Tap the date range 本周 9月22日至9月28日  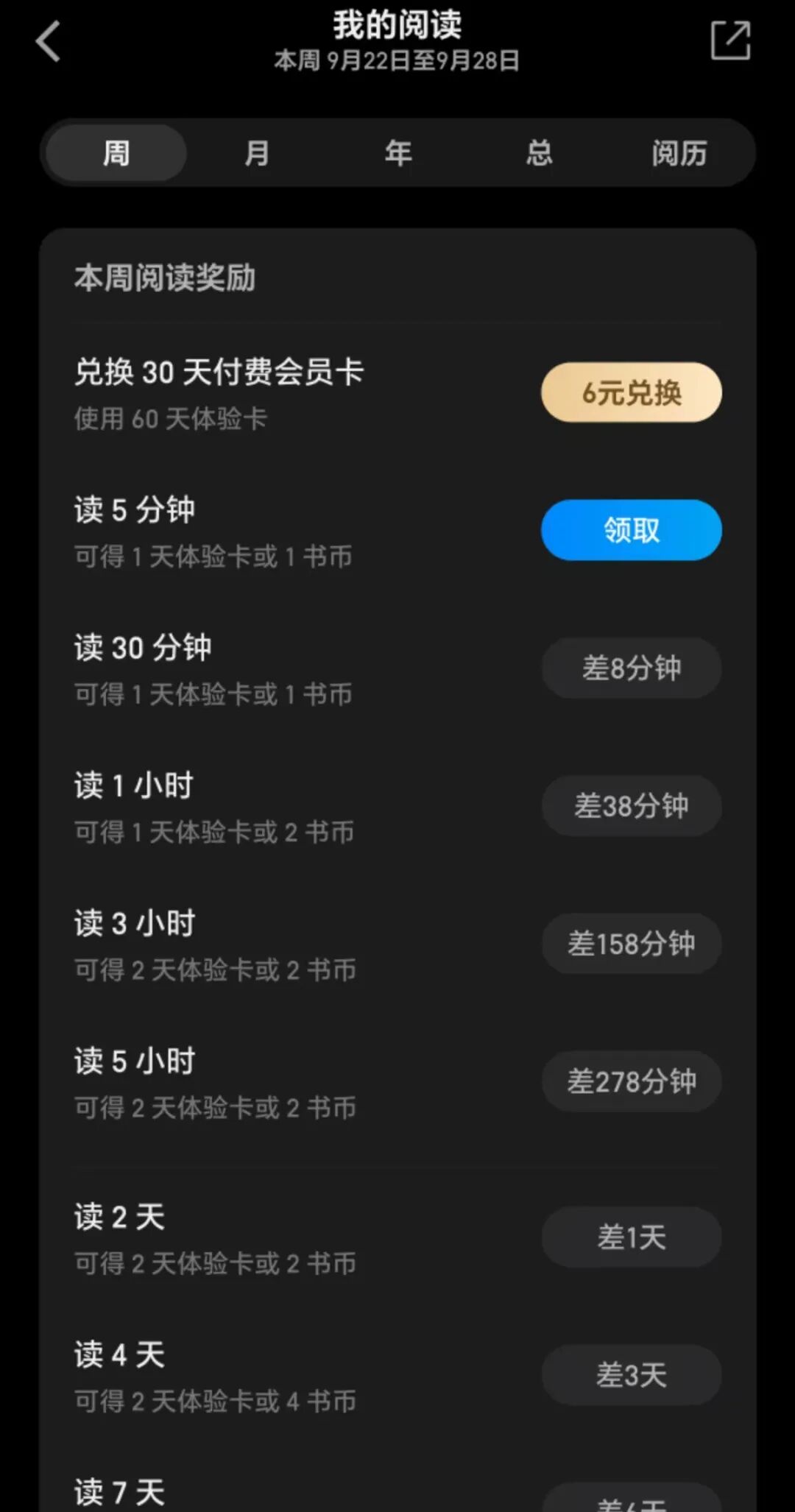(397, 62)
